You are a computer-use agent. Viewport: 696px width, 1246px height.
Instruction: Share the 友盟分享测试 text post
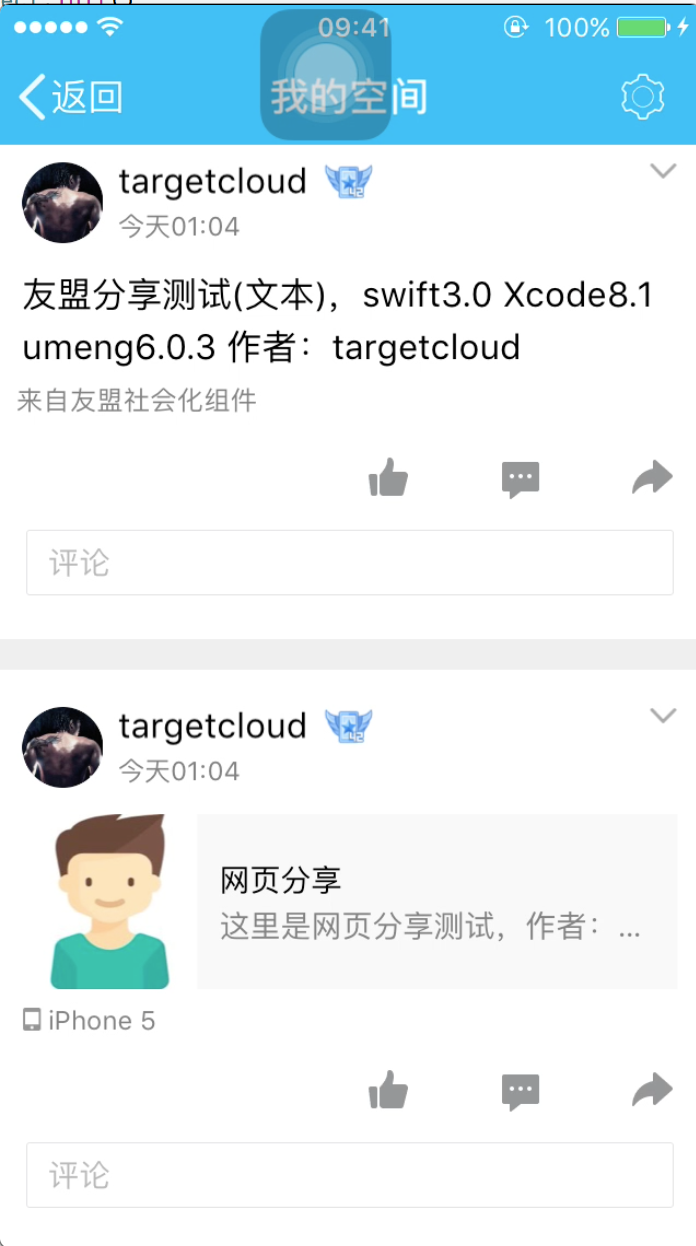click(652, 478)
